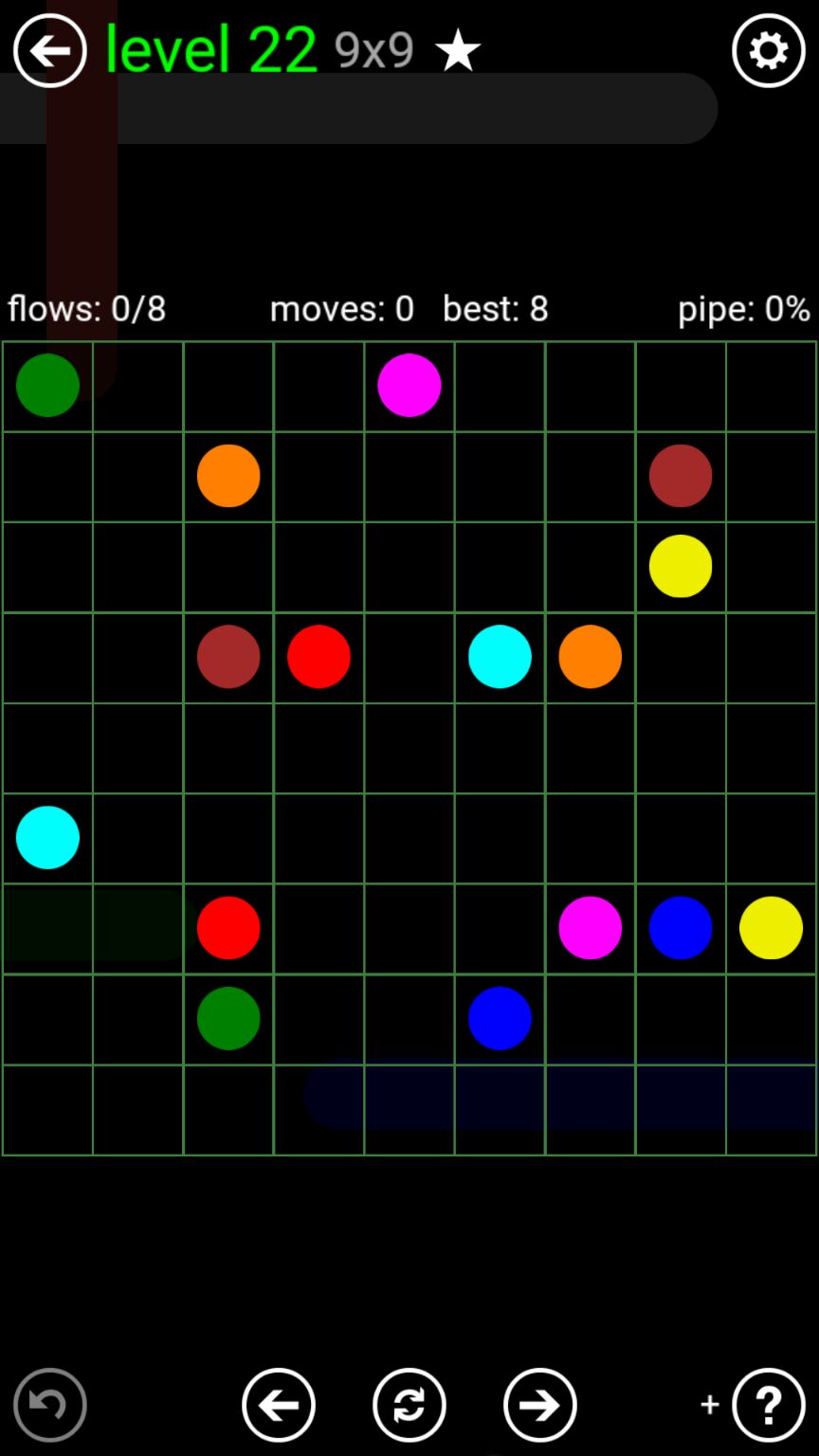Select the green dot in the top-left cell

(x=47, y=386)
